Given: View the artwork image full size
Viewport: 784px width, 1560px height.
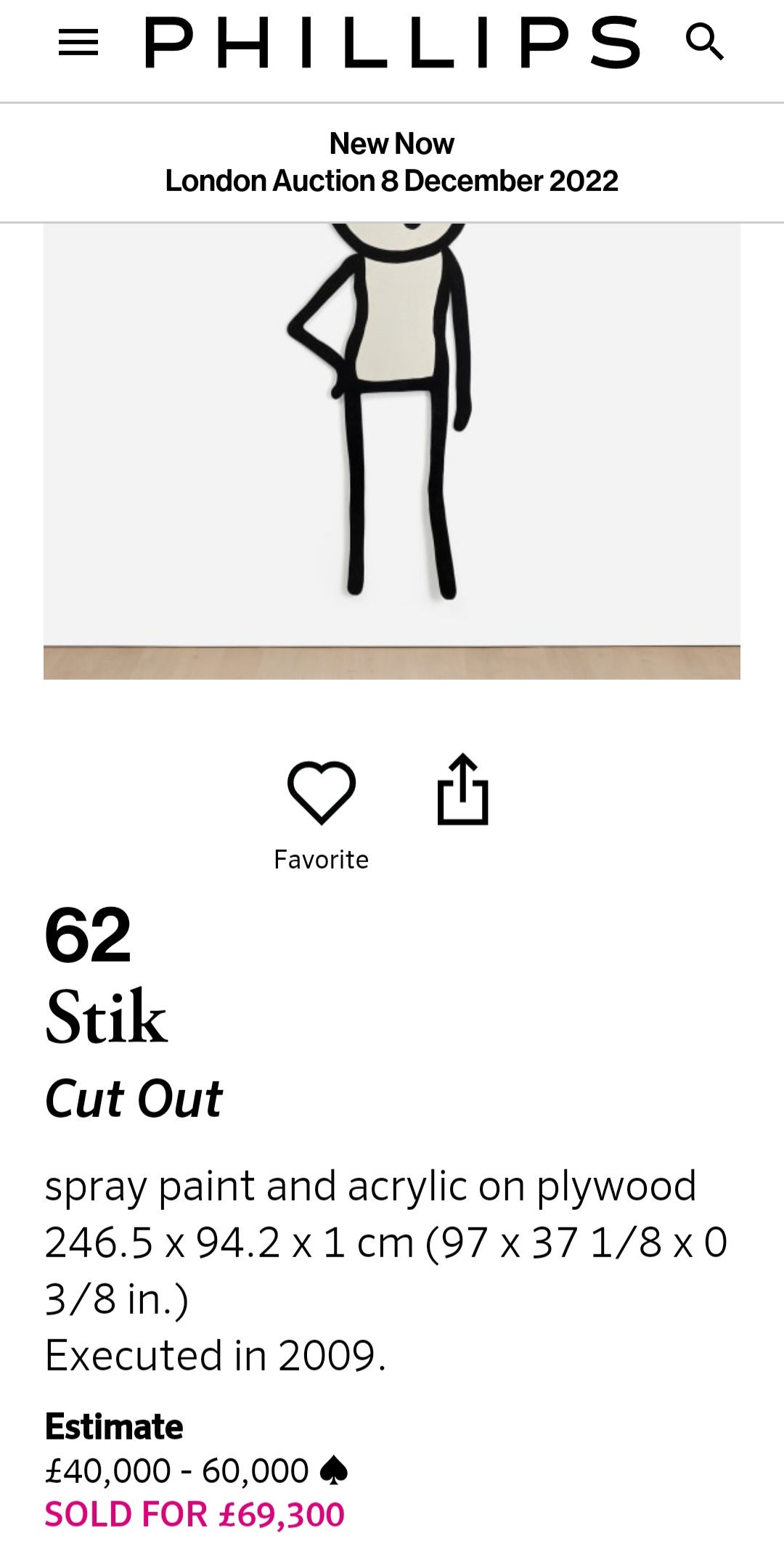Looking at the screenshot, I should click(x=392, y=451).
